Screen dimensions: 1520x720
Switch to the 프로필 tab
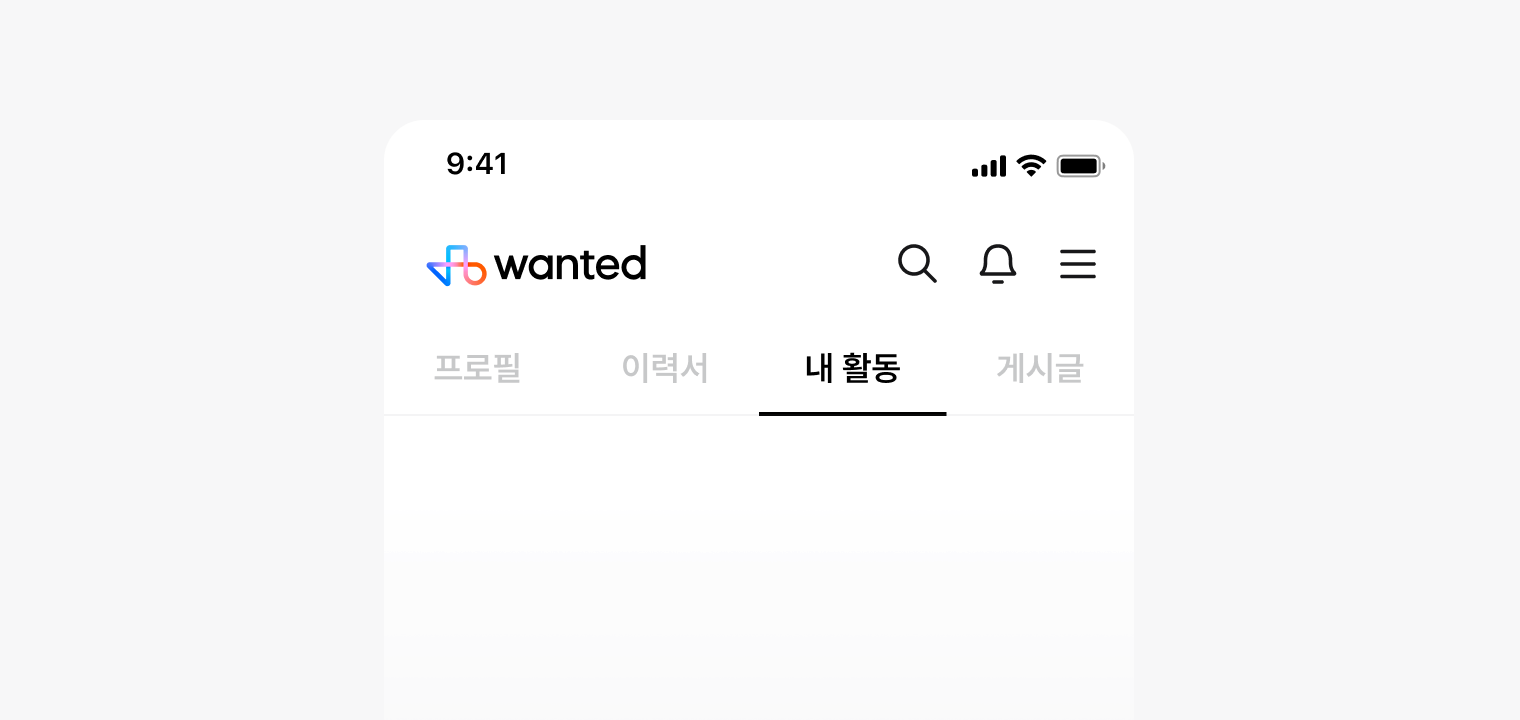[478, 369]
